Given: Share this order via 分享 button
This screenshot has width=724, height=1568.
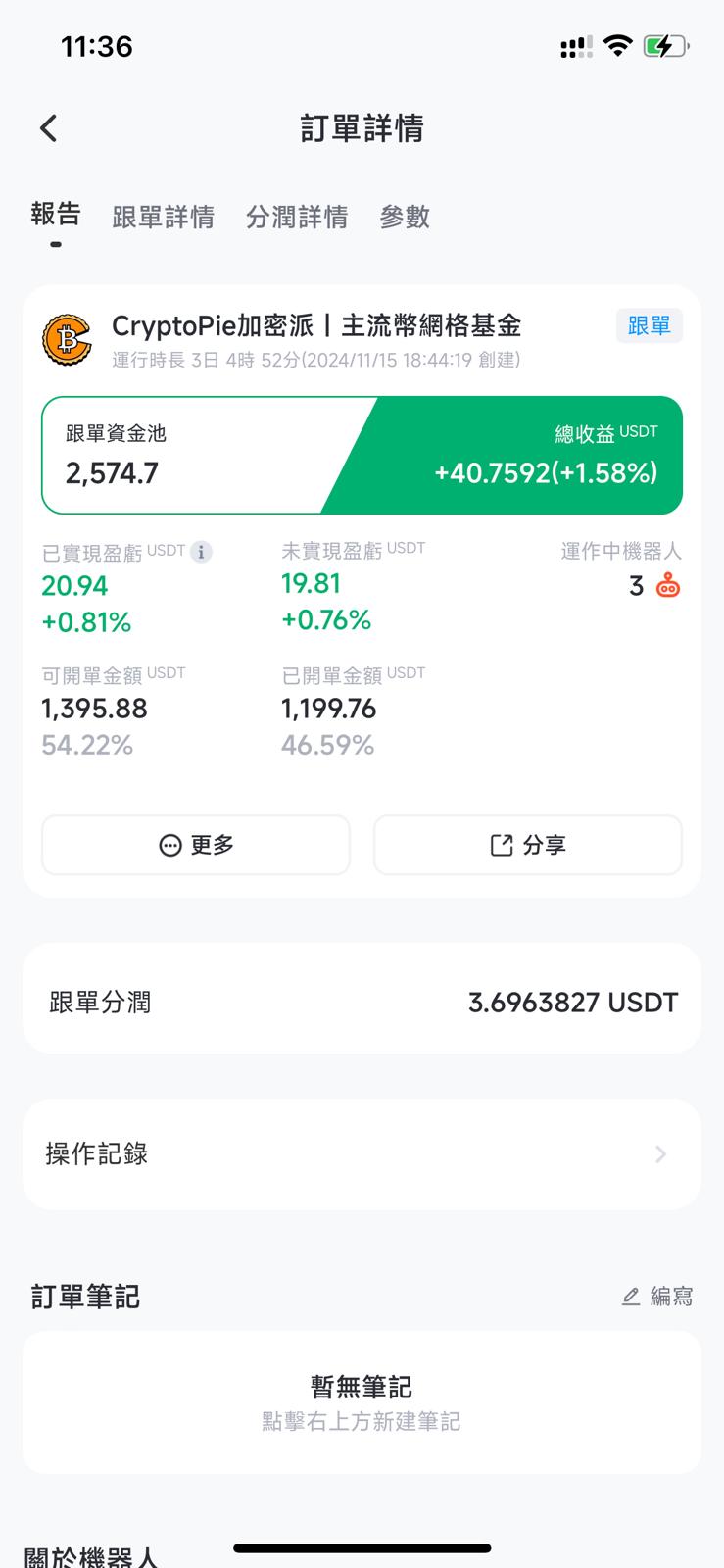Looking at the screenshot, I should click(527, 845).
